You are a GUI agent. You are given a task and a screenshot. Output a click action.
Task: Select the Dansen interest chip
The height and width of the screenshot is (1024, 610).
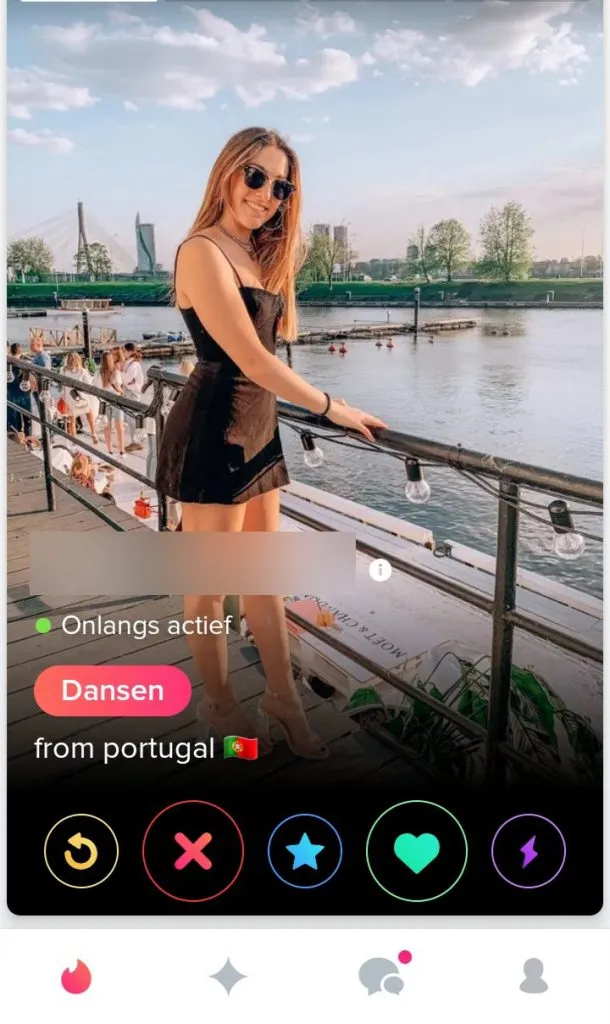click(112, 691)
